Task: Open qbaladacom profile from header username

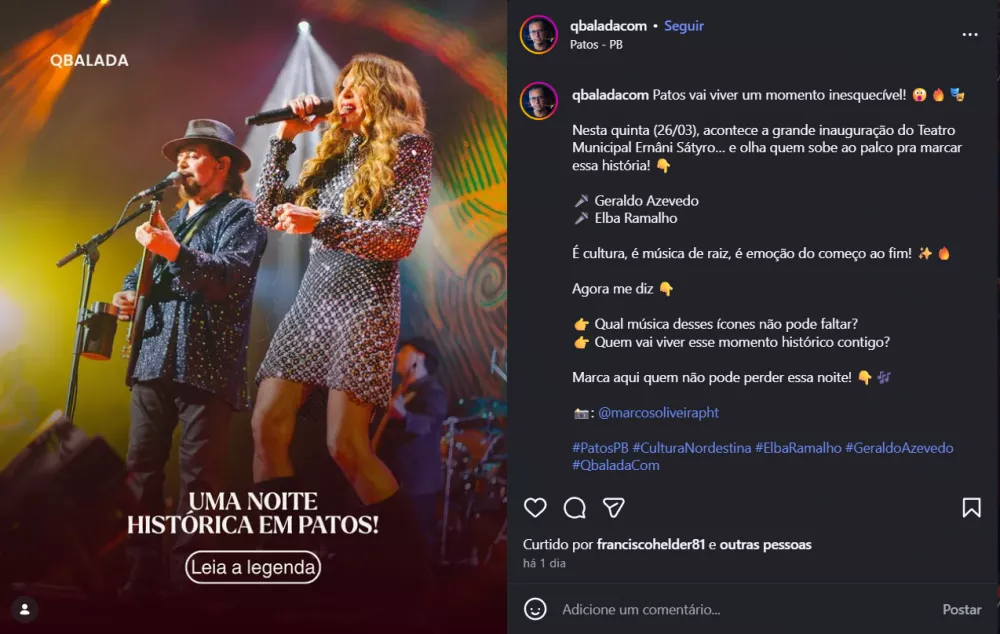Action: (608, 26)
